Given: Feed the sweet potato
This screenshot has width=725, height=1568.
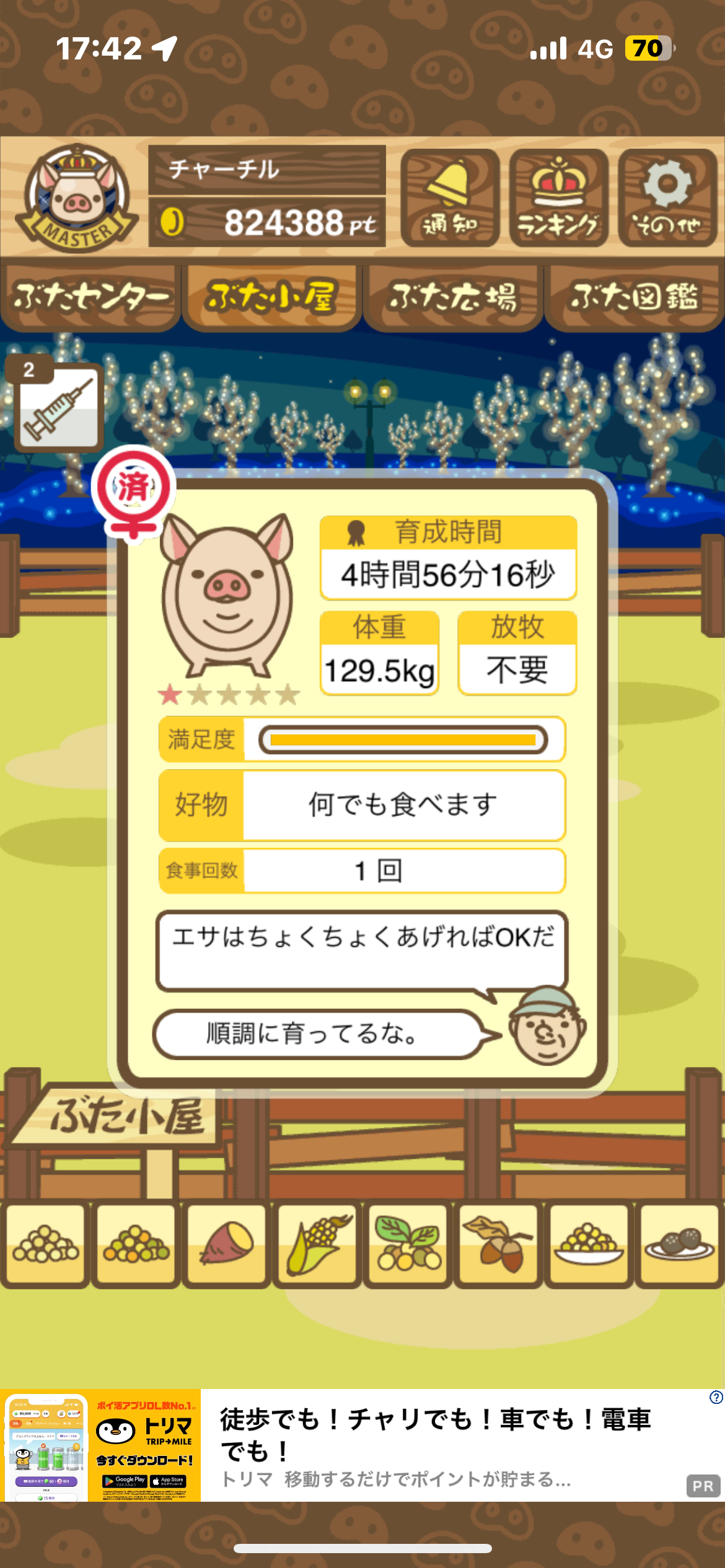Looking at the screenshot, I should (x=227, y=1244).
